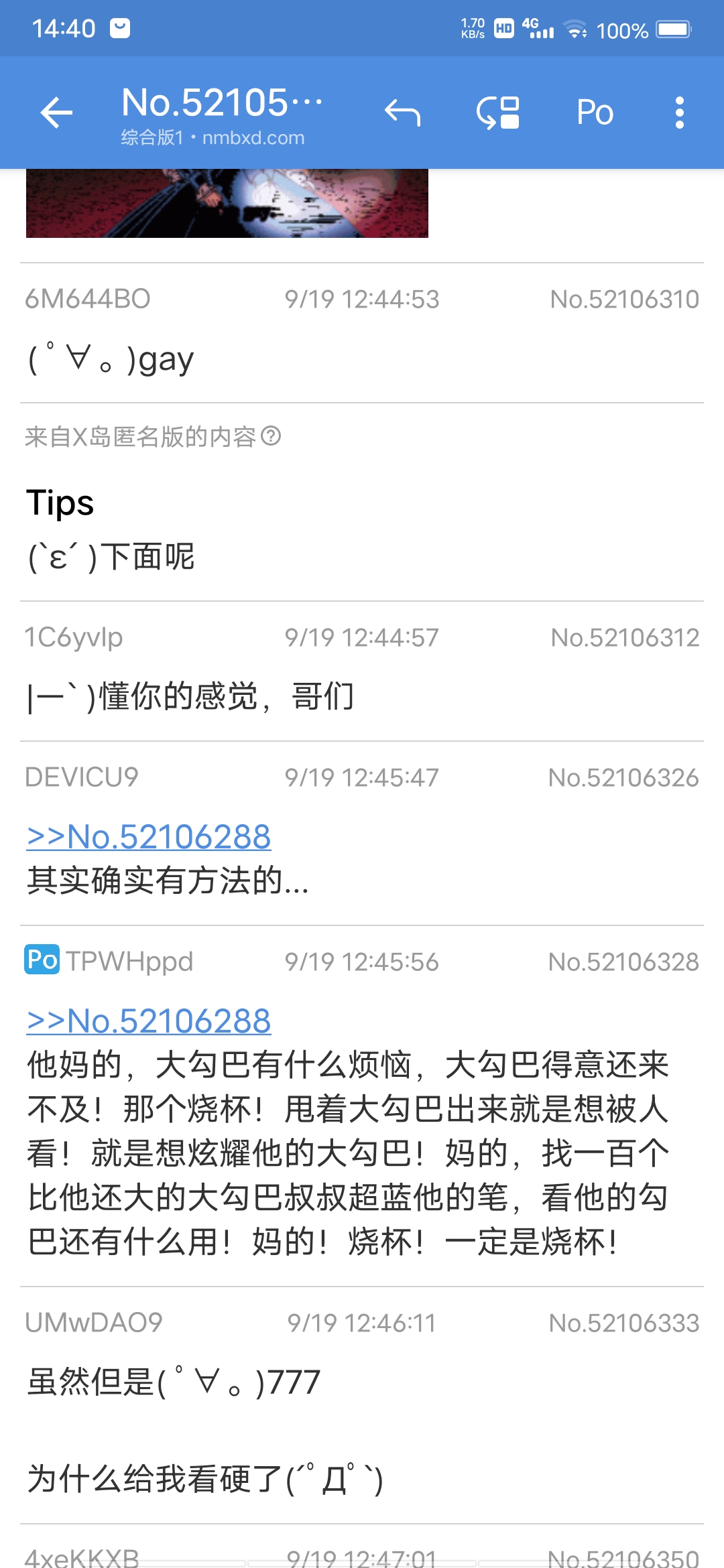Open quoted post link in DEVICU9's reply
Screen dimensions: 724x1568
(x=149, y=837)
